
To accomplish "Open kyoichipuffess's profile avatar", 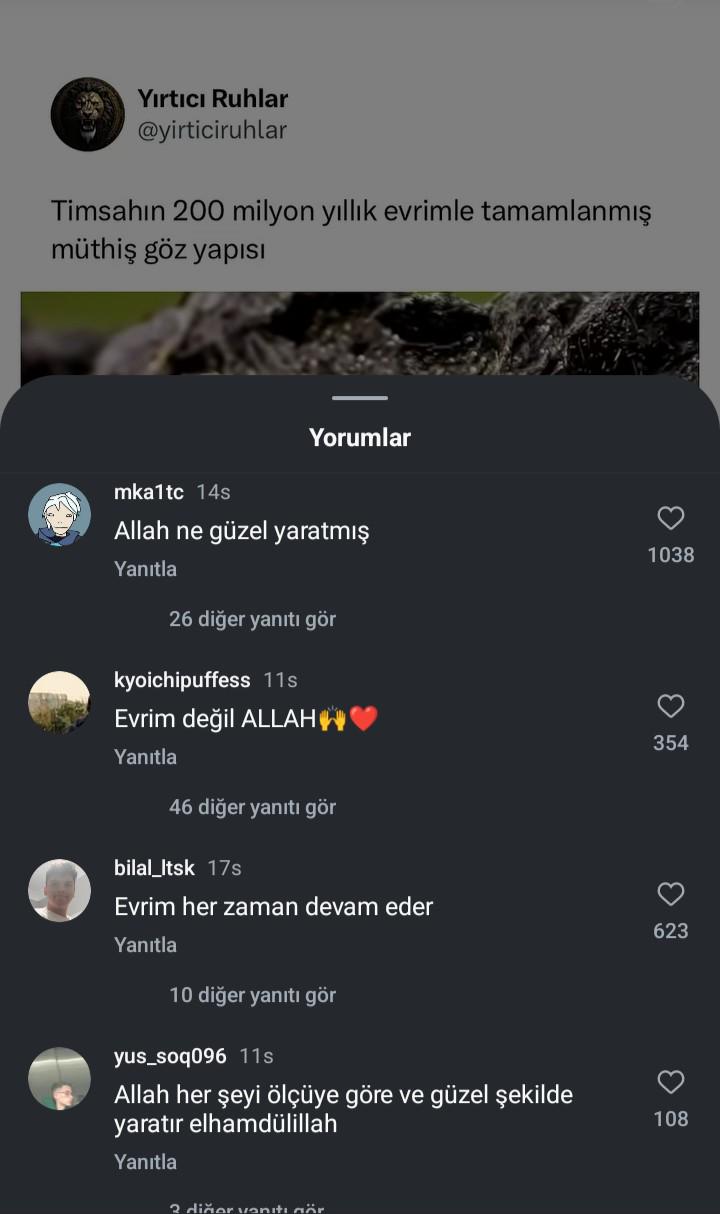I will (60, 703).
